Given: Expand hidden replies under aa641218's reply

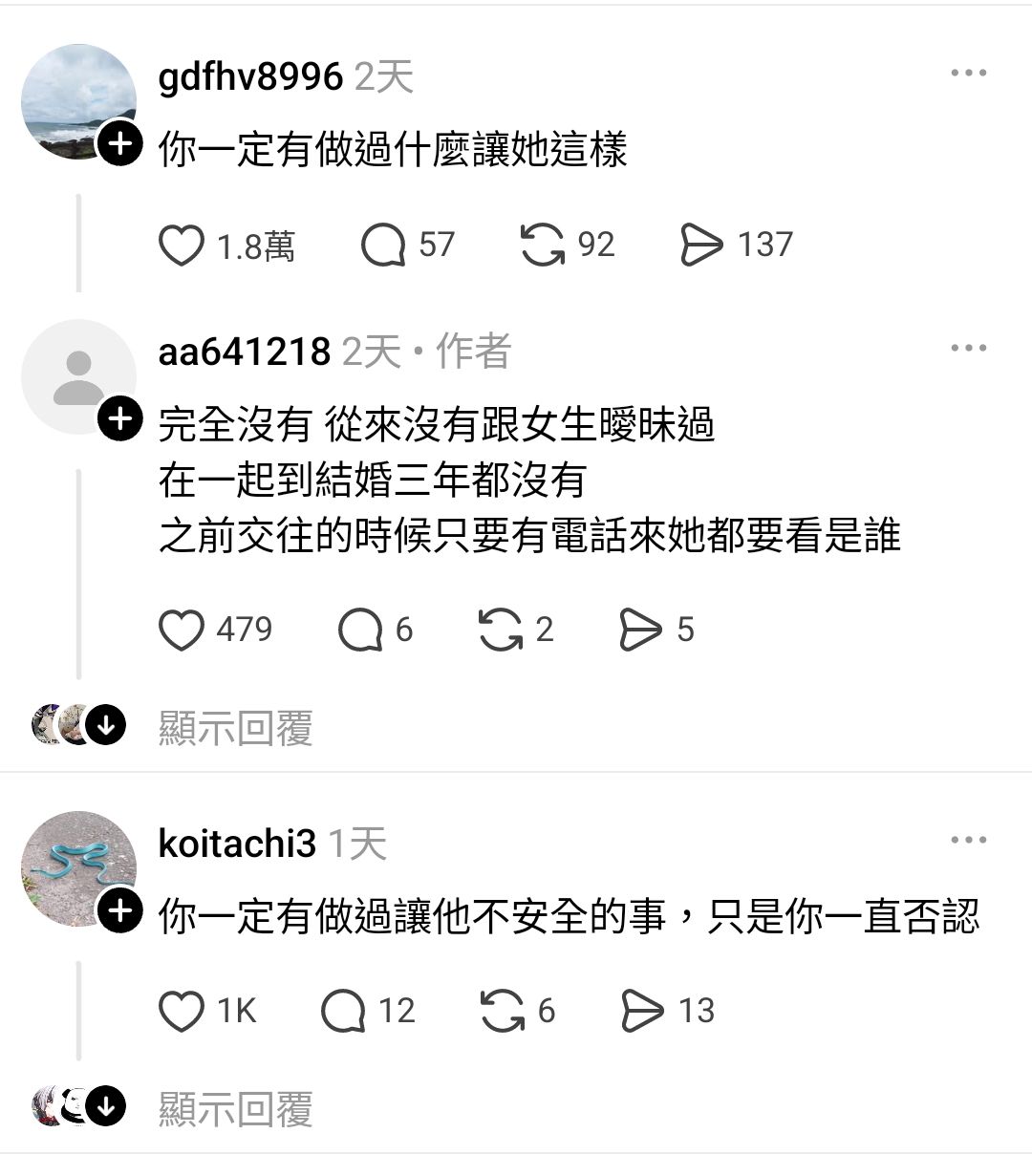Looking at the screenshot, I should [x=235, y=728].
